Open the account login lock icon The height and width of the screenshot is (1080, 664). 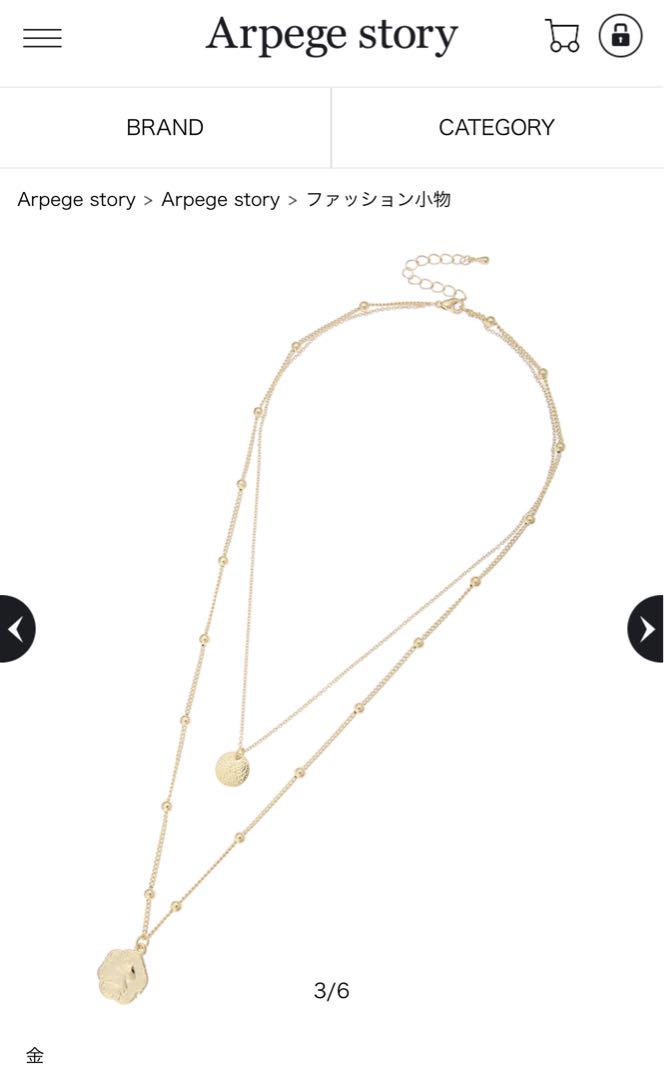(x=620, y=36)
